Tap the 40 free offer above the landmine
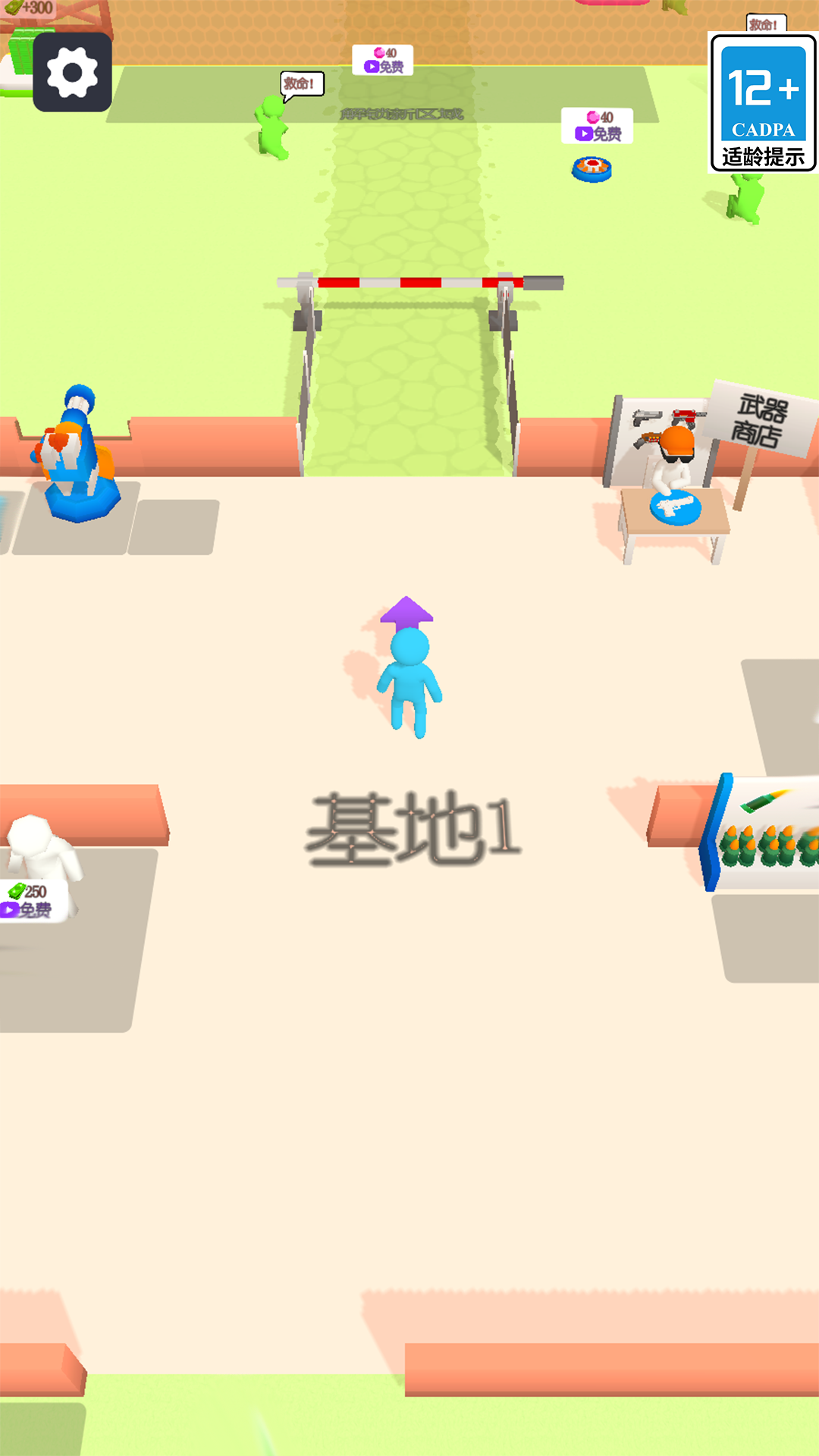The height and width of the screenshot is (1456, 819). (598, 126)
